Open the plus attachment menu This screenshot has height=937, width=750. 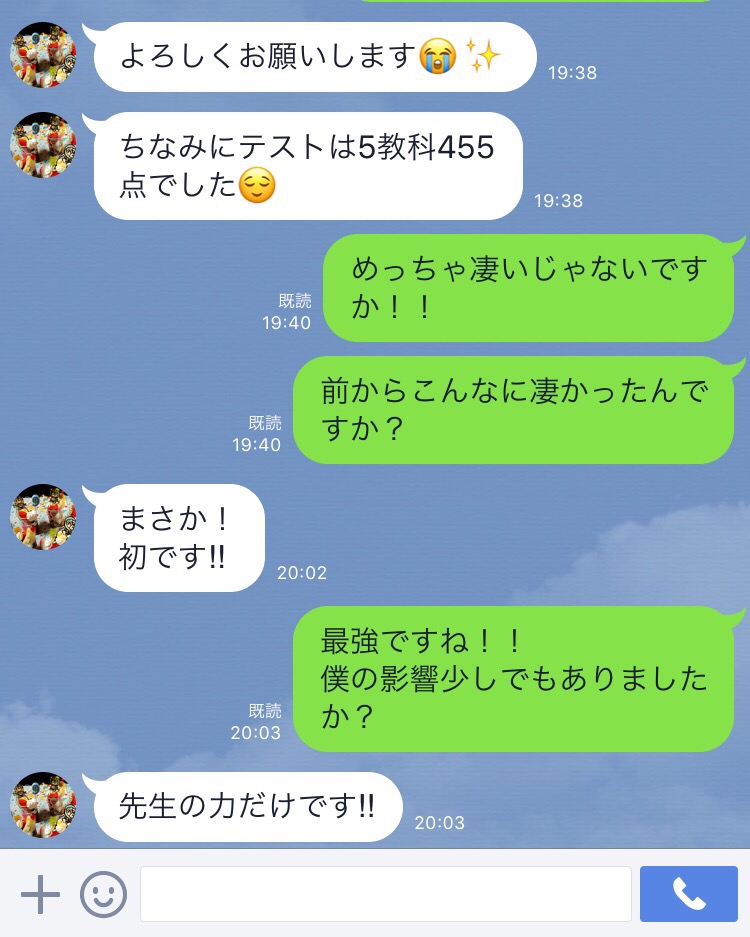point(40,893)
